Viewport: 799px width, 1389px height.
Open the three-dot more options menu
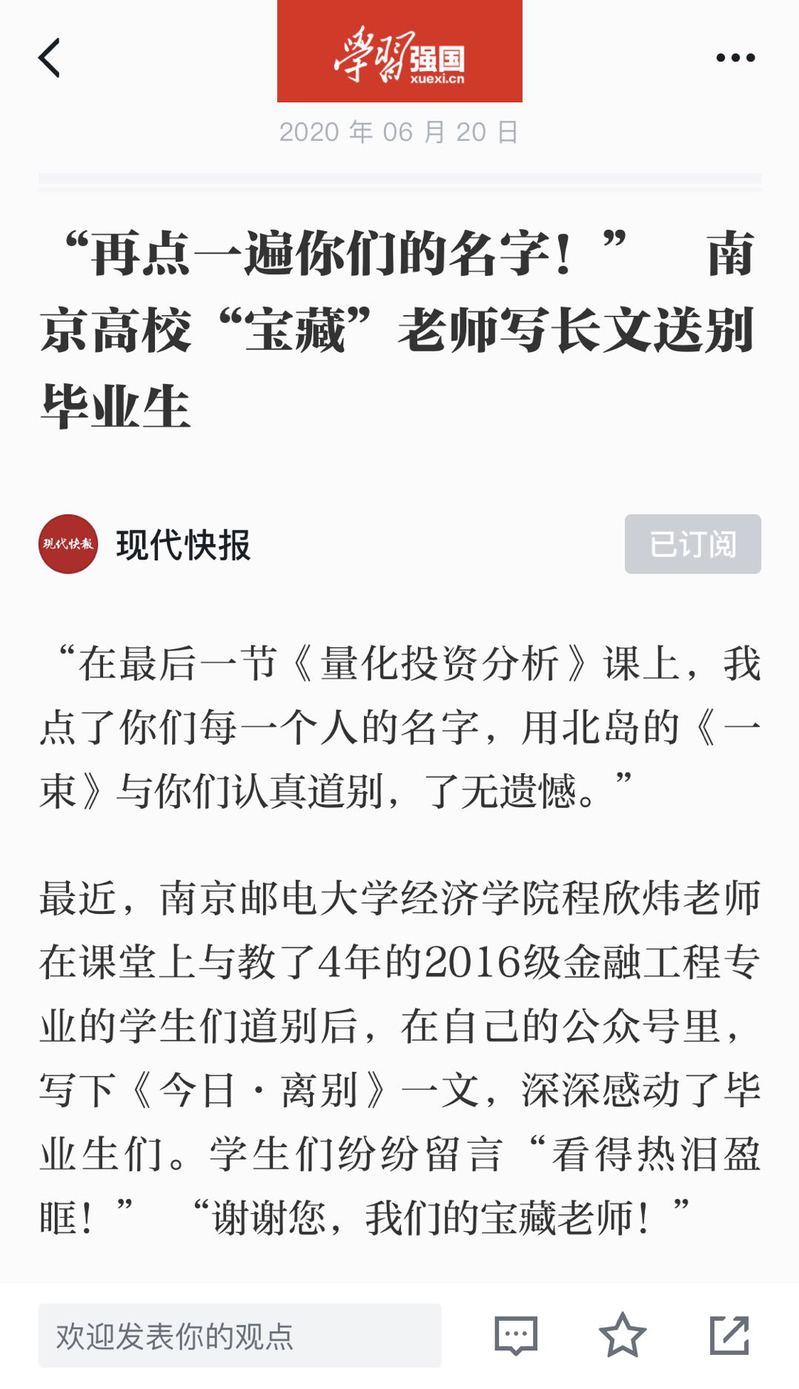tap(735, 58)
